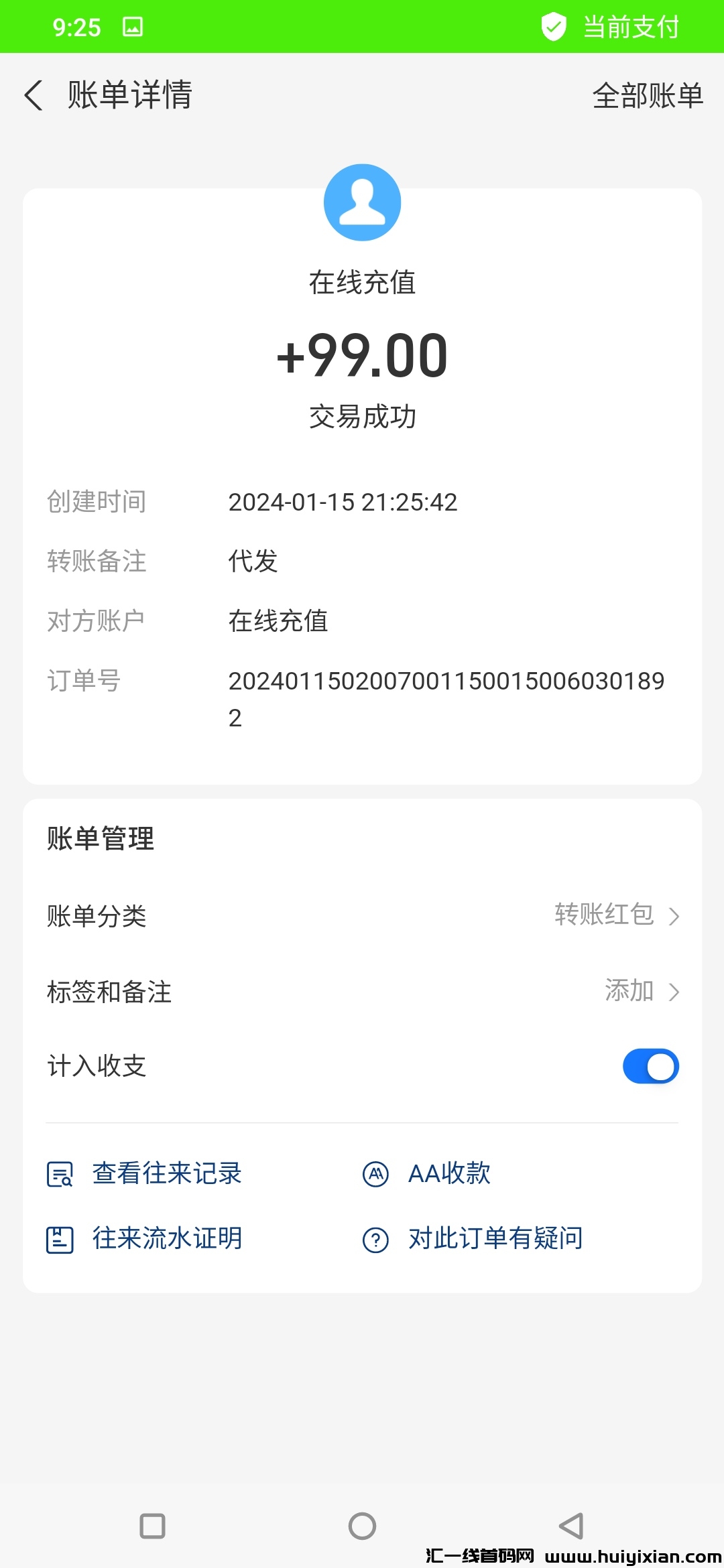Tap the back arrow to leave bill details
The height and width of the screenshot is (1568, 724).
click(x=33, y=95)
